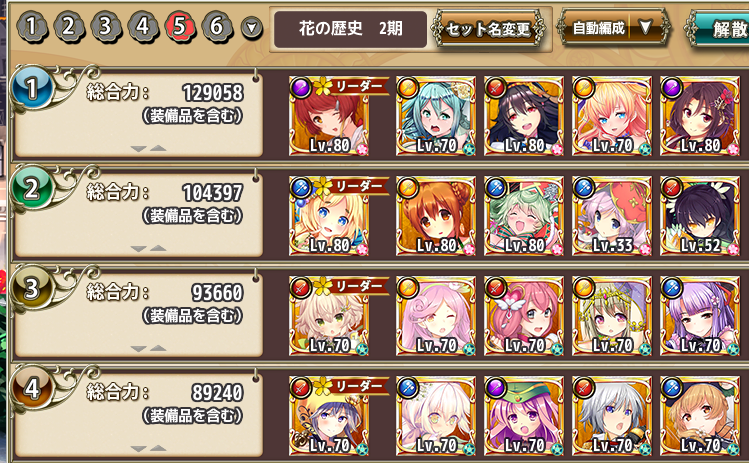Open the 自動編成 dropdown

click(614, 28)
